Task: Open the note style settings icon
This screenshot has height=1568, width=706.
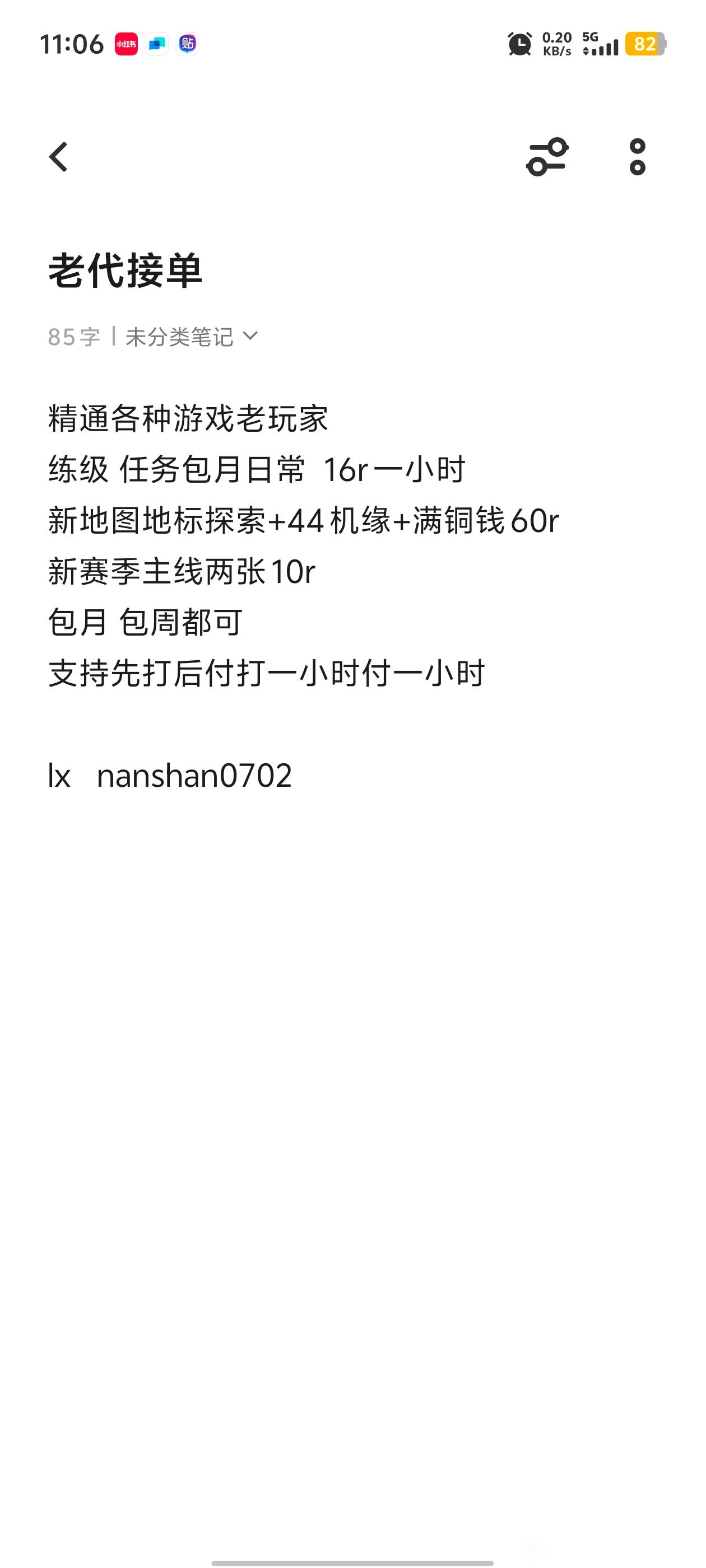Action: [x=547, y=157]
